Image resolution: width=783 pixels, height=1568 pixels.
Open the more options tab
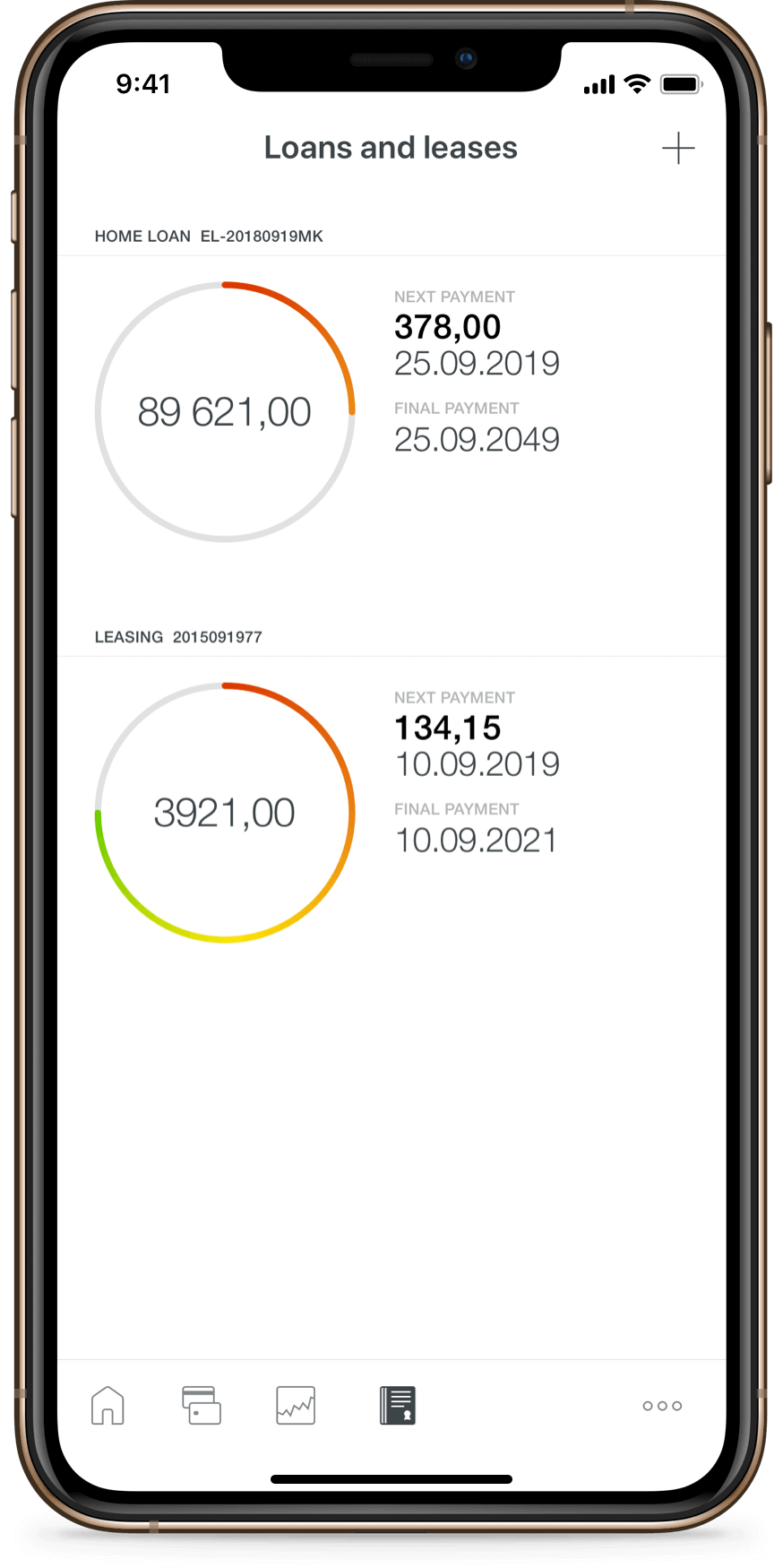pyautogui.click(x=662, y=1406)
